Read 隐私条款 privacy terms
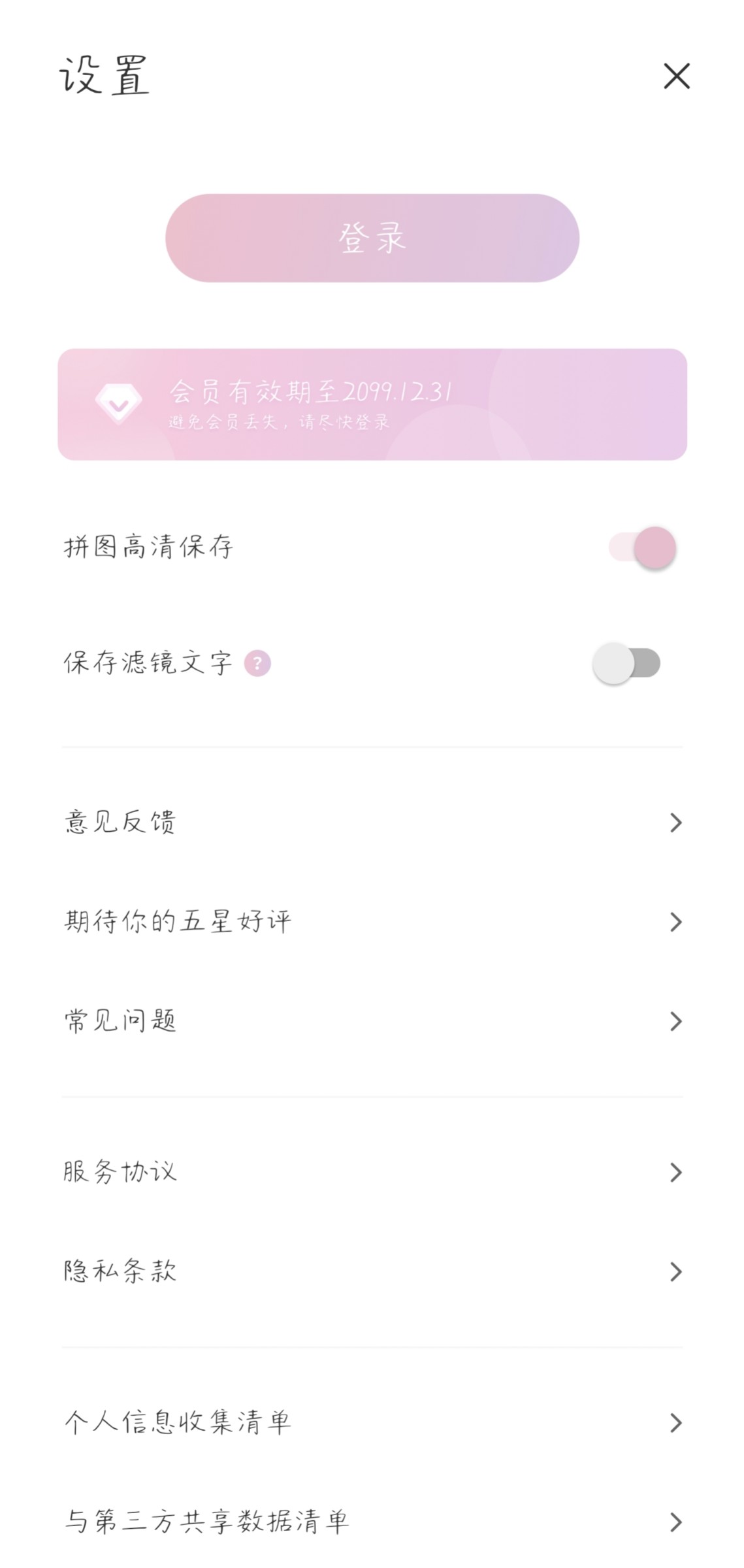The width and height of the screenshot is (744, 1568). click(372, 1272)
